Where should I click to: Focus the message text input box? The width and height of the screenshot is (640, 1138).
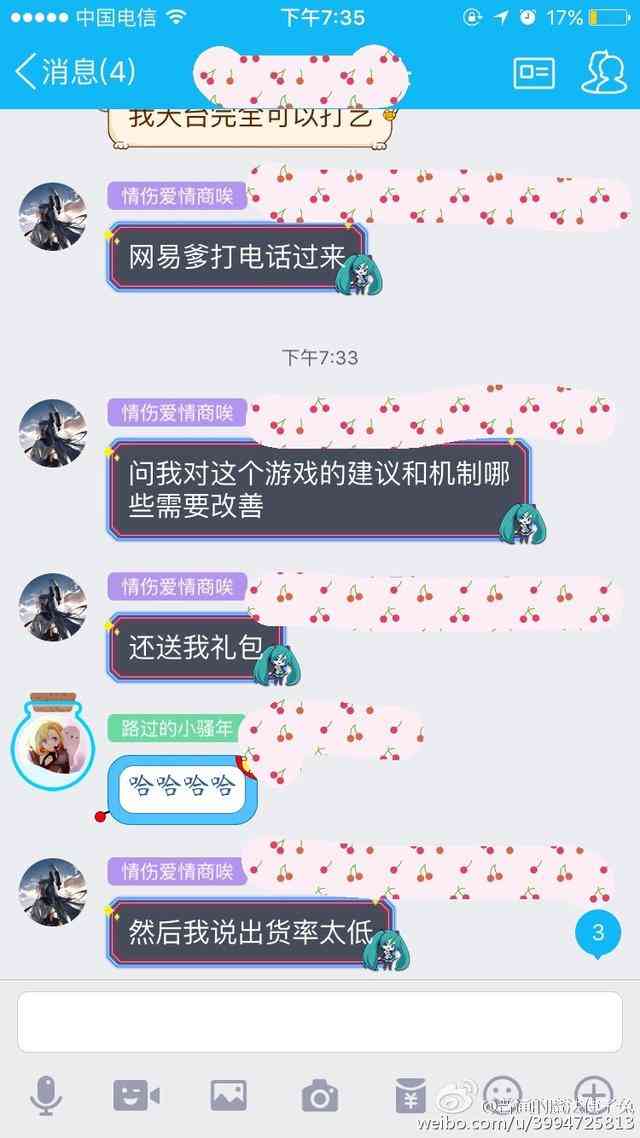pyautogui.click(x=320, y=1021)
